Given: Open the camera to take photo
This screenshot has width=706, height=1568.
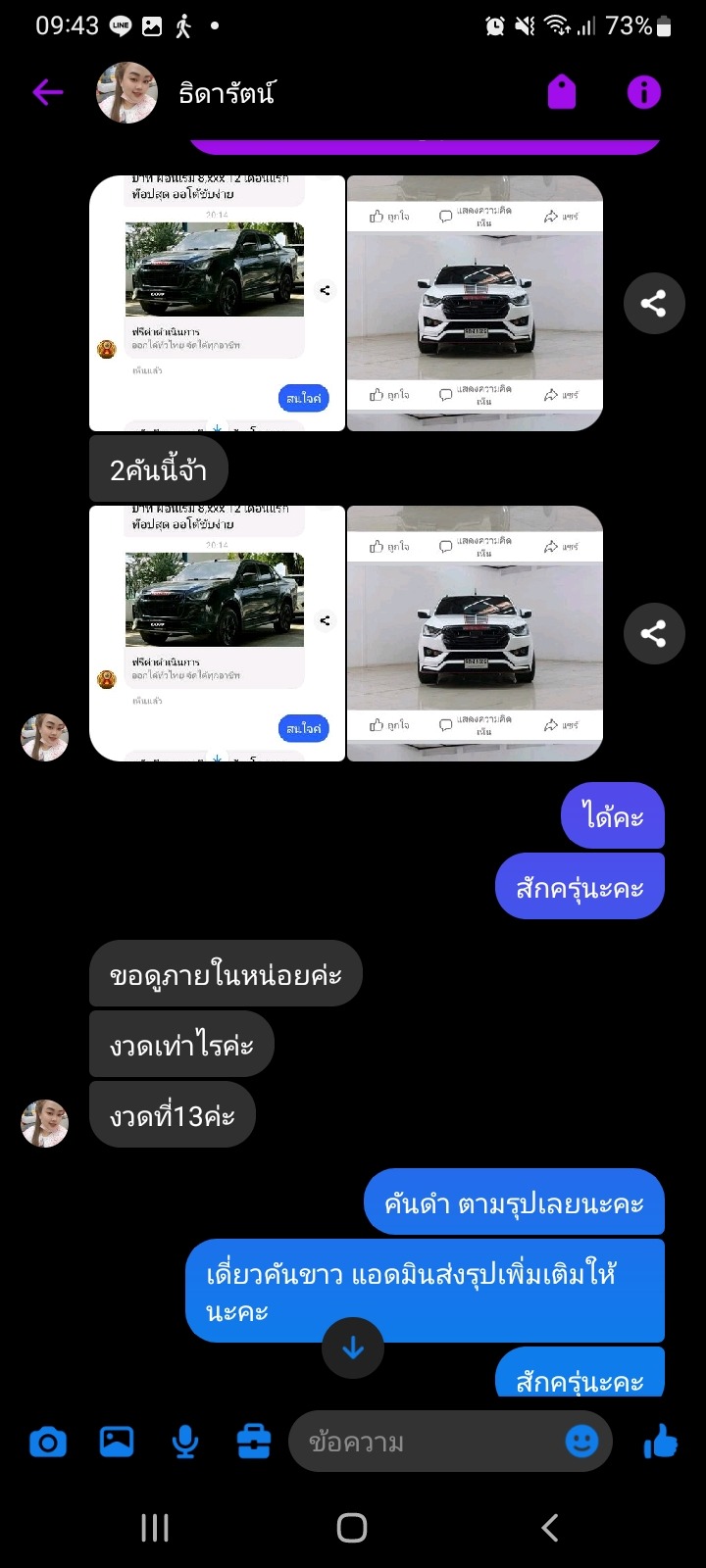Looking at the screenshot, I should [48, 1442].
